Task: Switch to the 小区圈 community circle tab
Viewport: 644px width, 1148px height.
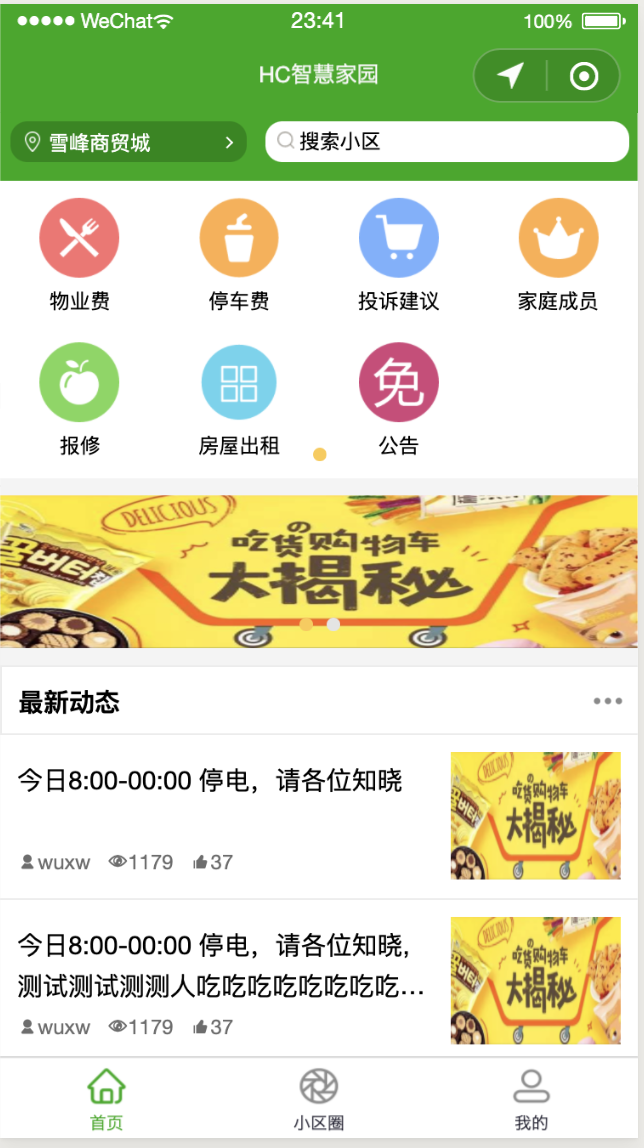Action: click(x=319, y=1100)
